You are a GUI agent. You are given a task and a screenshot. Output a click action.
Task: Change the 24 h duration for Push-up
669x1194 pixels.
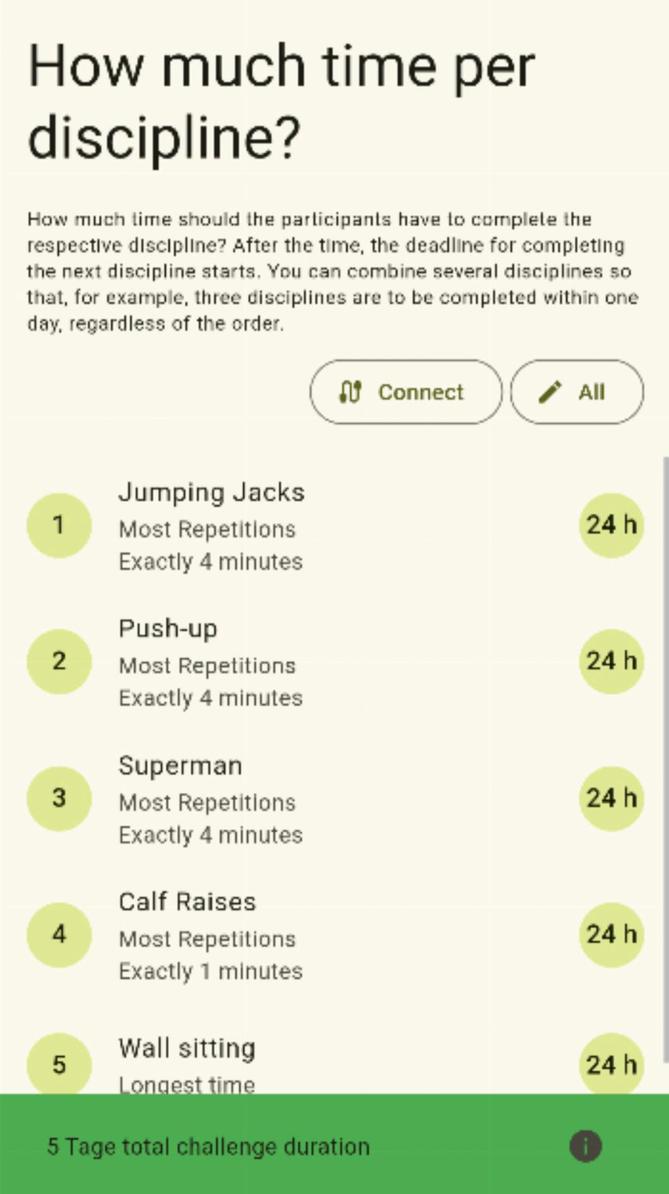point(611,661)
